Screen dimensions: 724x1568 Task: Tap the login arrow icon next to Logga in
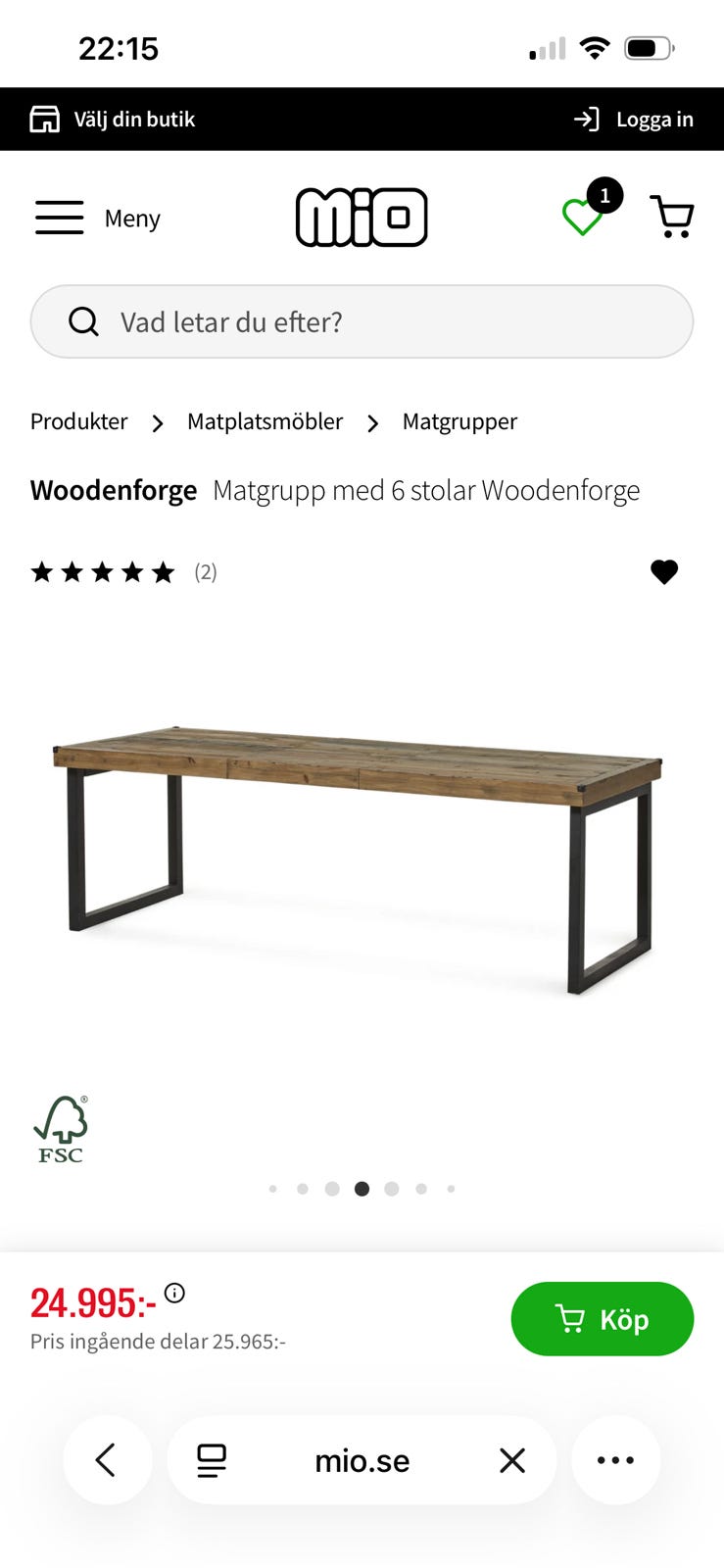586,119
